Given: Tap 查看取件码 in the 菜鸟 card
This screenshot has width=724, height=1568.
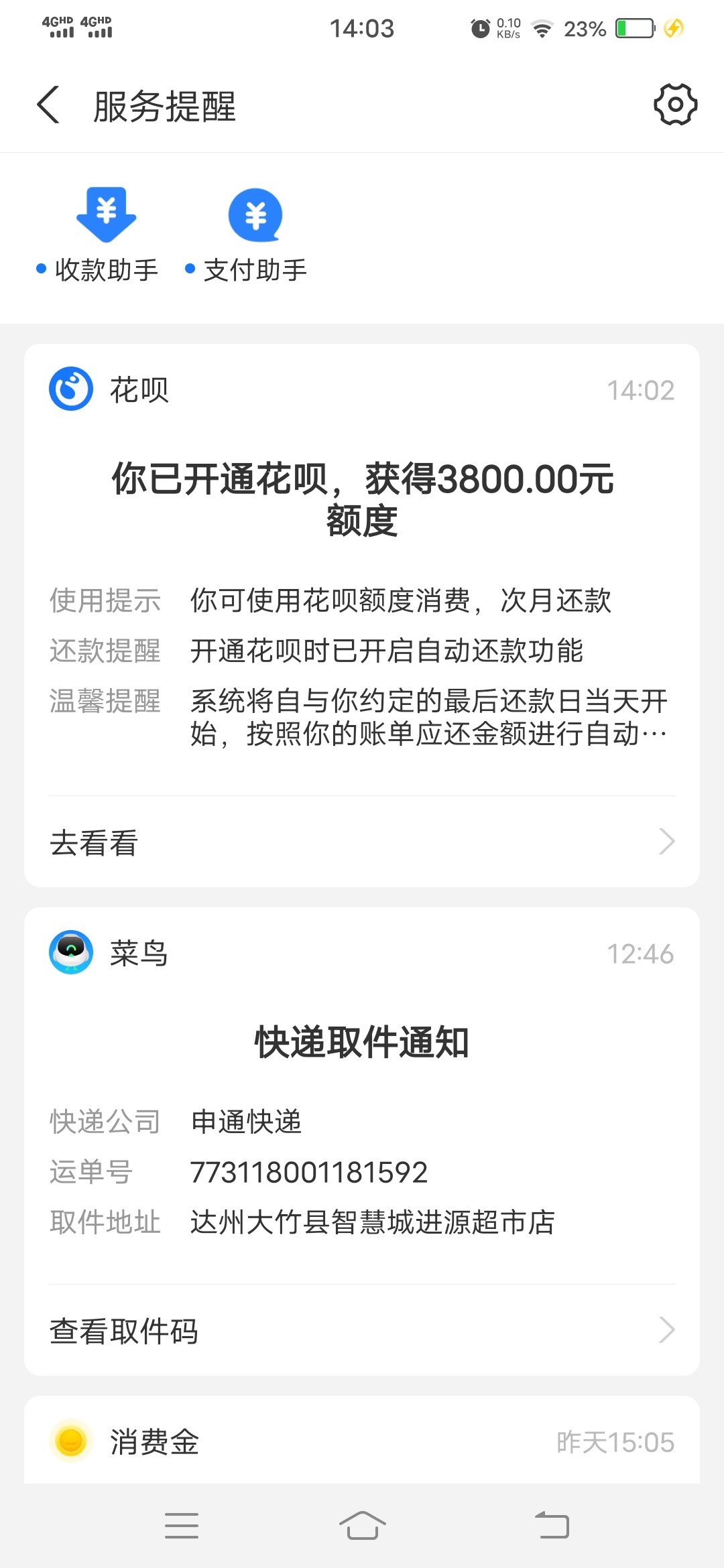Looking at the screenshot, I should [x=362, y=1331].
